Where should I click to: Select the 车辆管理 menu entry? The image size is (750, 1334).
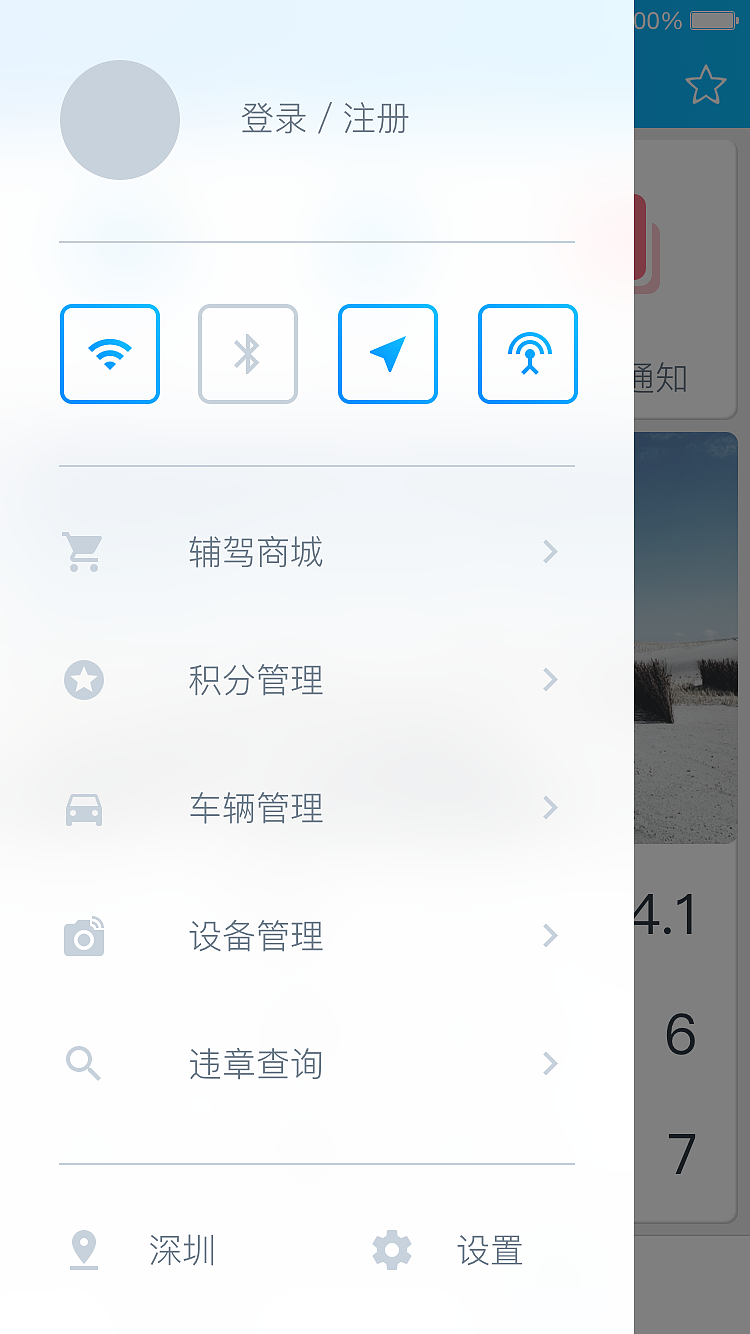257,808
